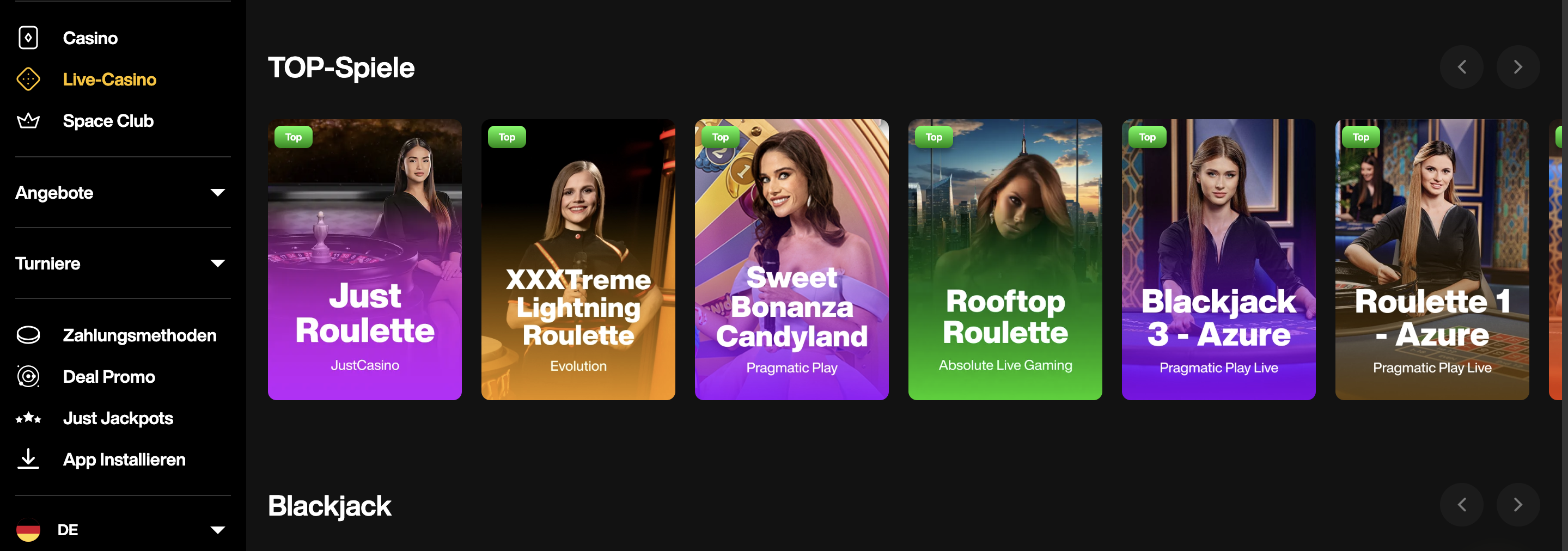The height and width of the screenshot is (551, 1568).
Task: Show next TOP-Spiele games
Action: 1517,67
